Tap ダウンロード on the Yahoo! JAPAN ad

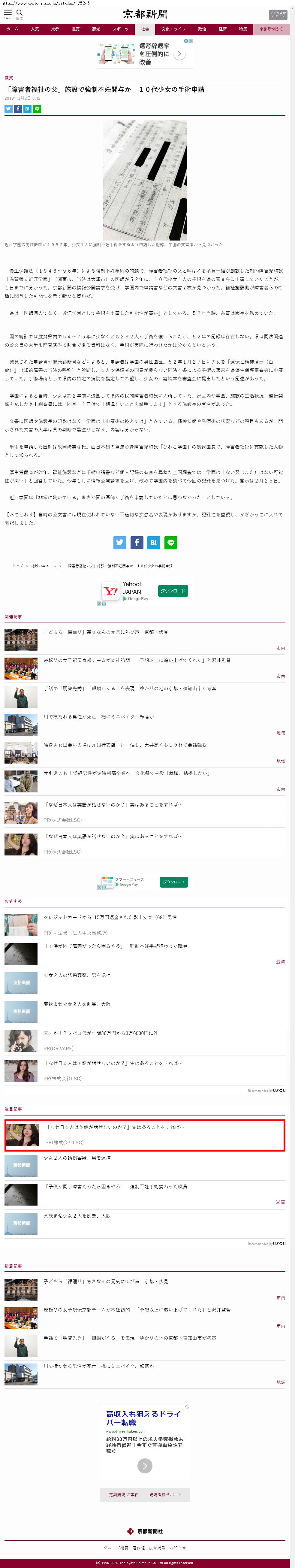click(173, 590)
